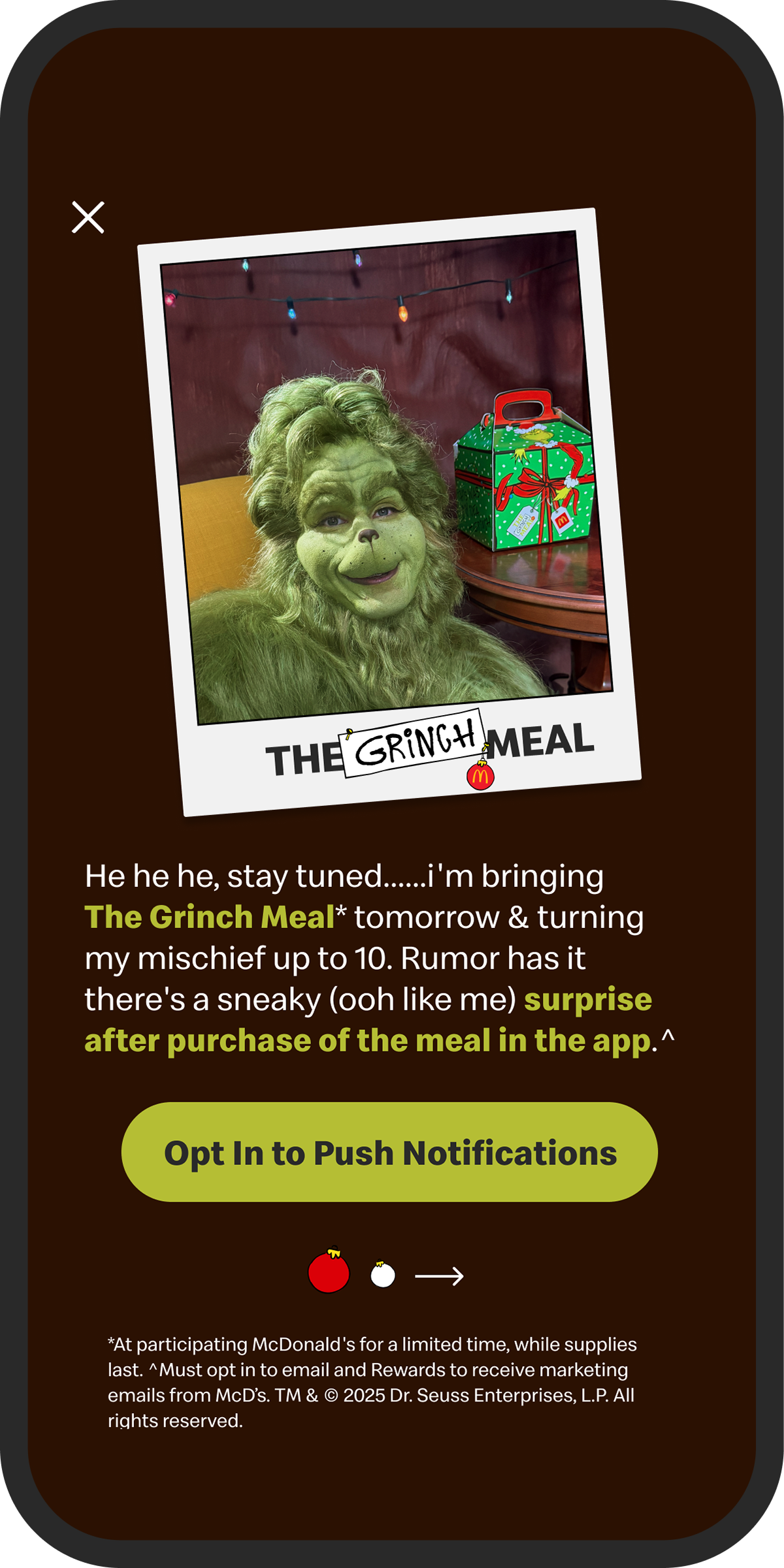Viewport: 784px width, 1568px height.
Task: Go to the next slide with the arrow
Action: click(x=439, y=1275)
